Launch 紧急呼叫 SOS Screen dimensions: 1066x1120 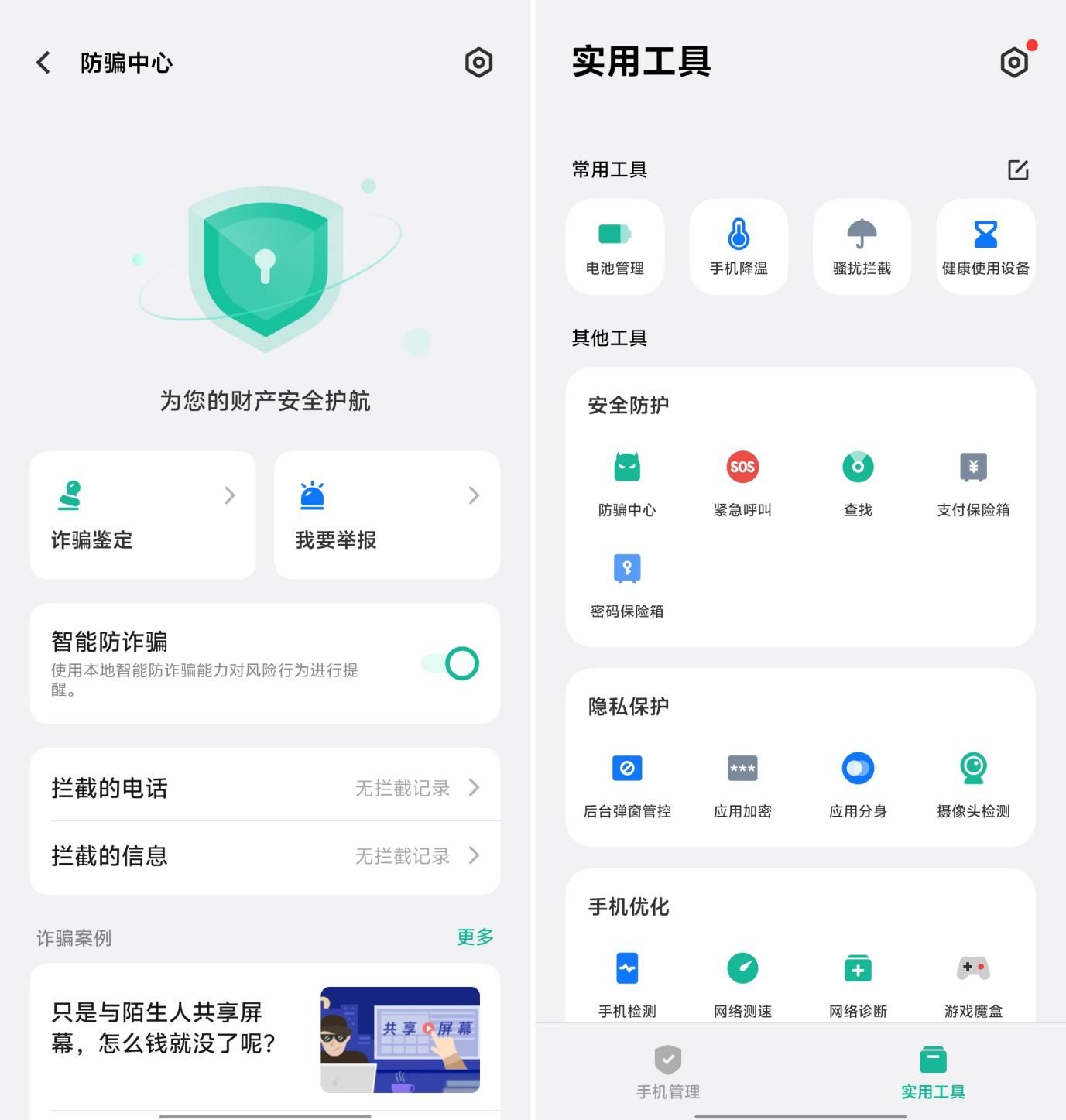coord(742,481)
